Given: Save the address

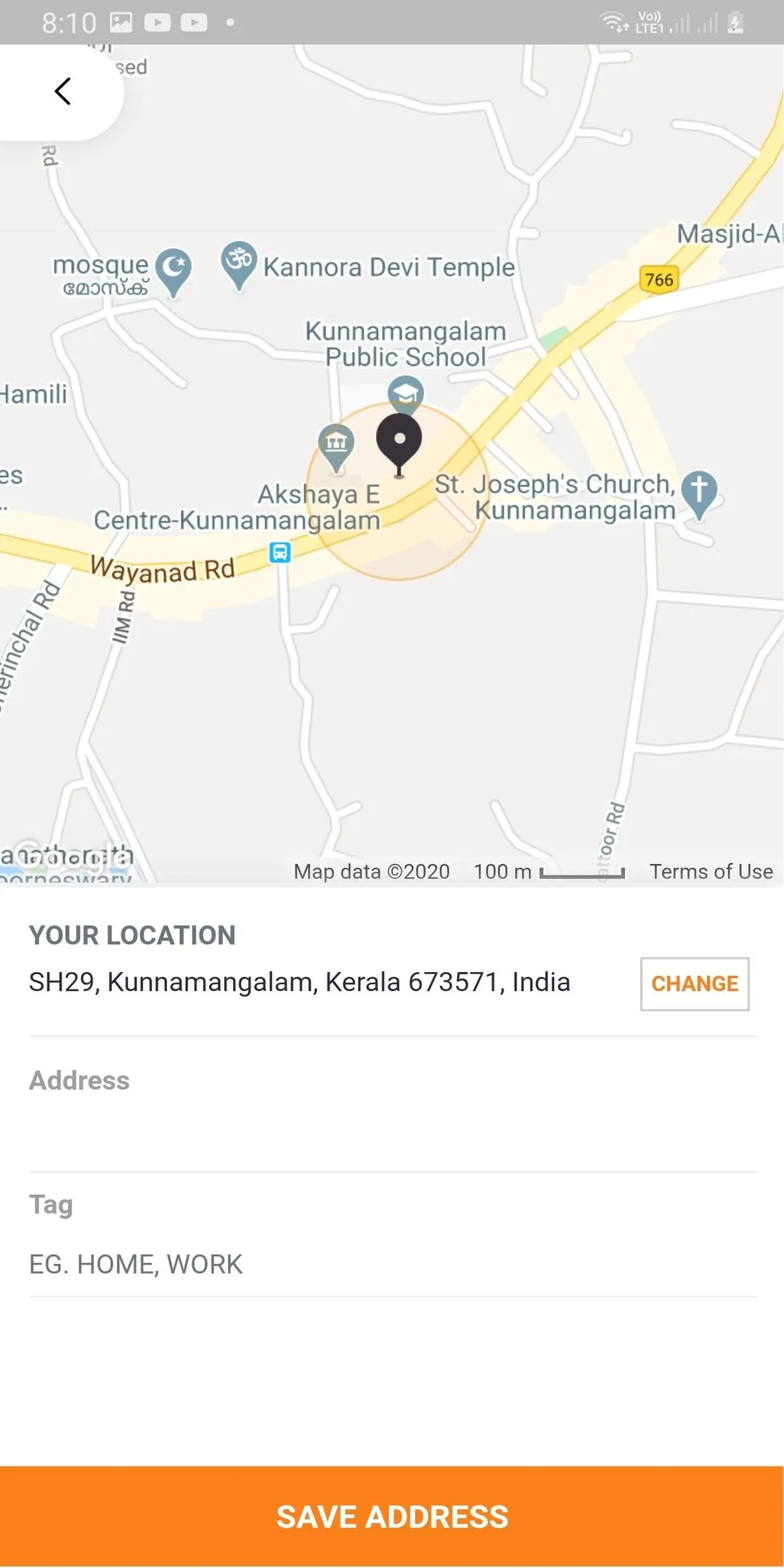Looking at the screenshot, I should (x=392, y=1516).
